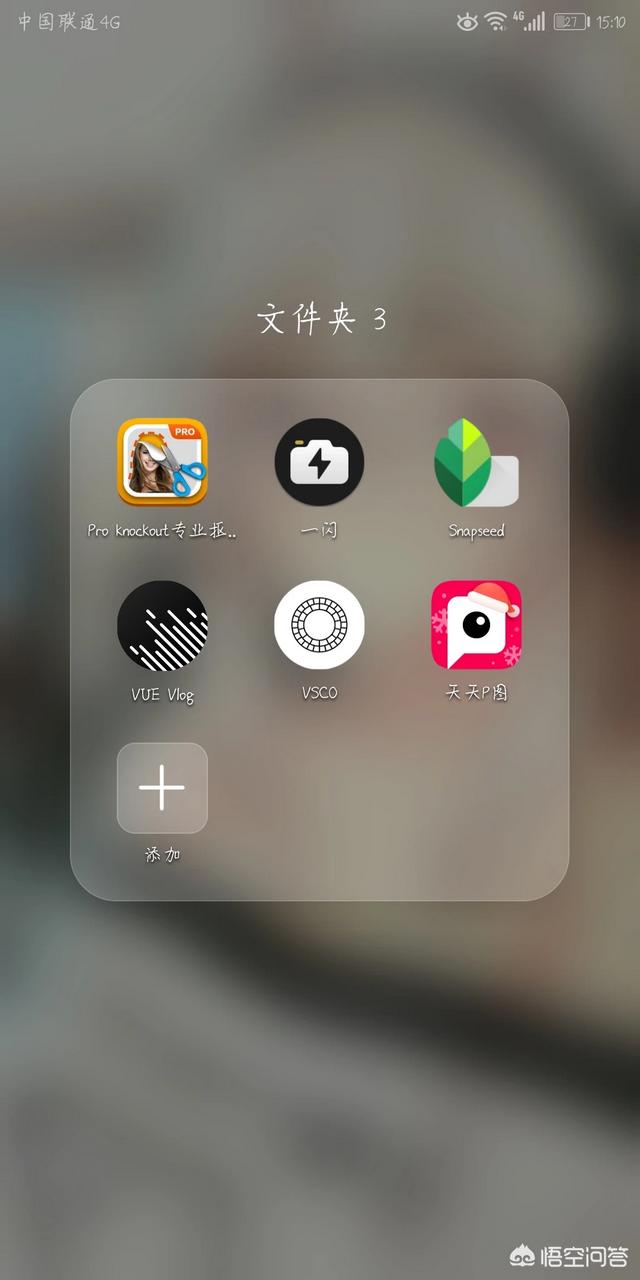The width and height of the screenshot is (640, 1280).
Task: Launch the VUE Vlog app
Action: tap(162, 625)
